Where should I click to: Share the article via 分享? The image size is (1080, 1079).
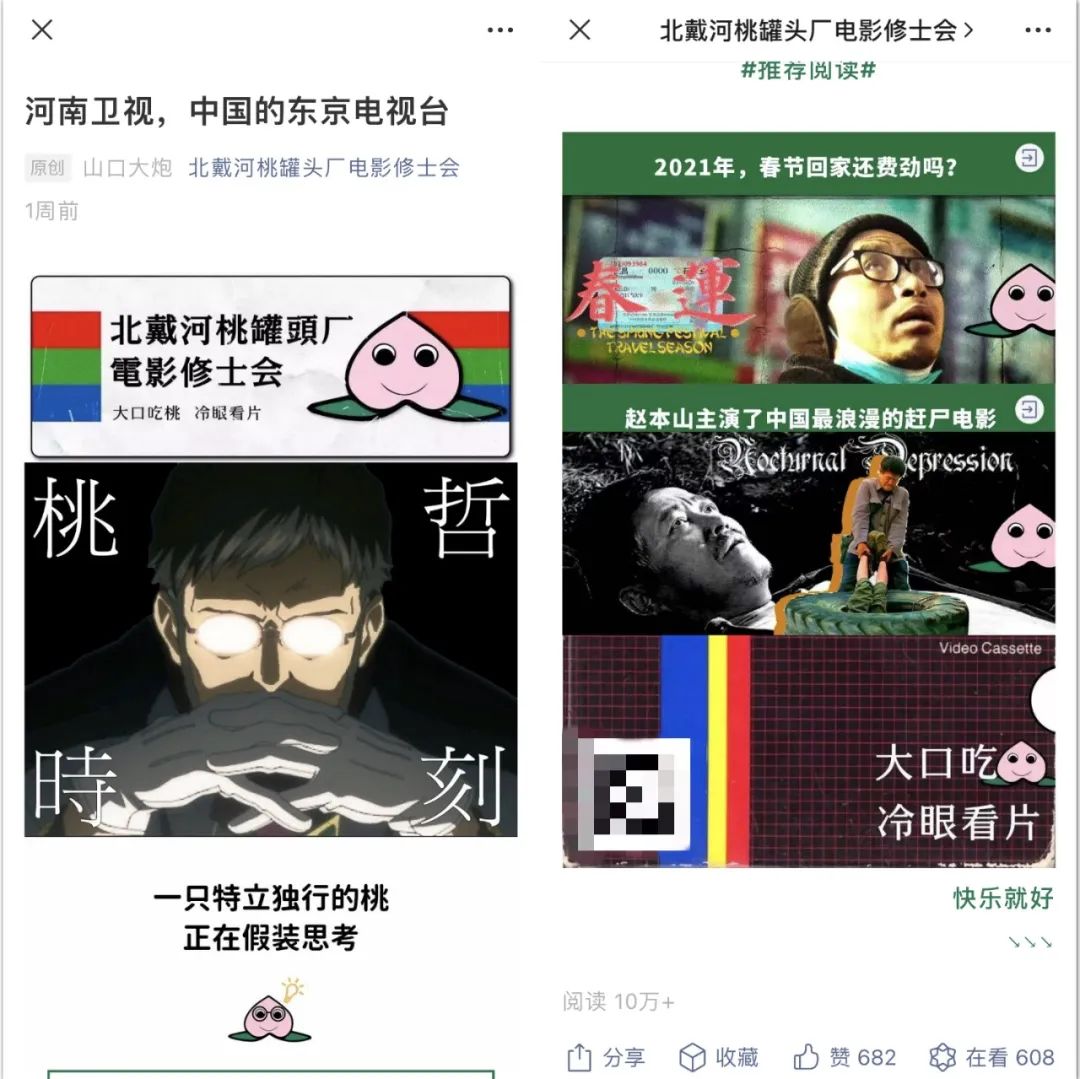click(x=606, y=1057)
